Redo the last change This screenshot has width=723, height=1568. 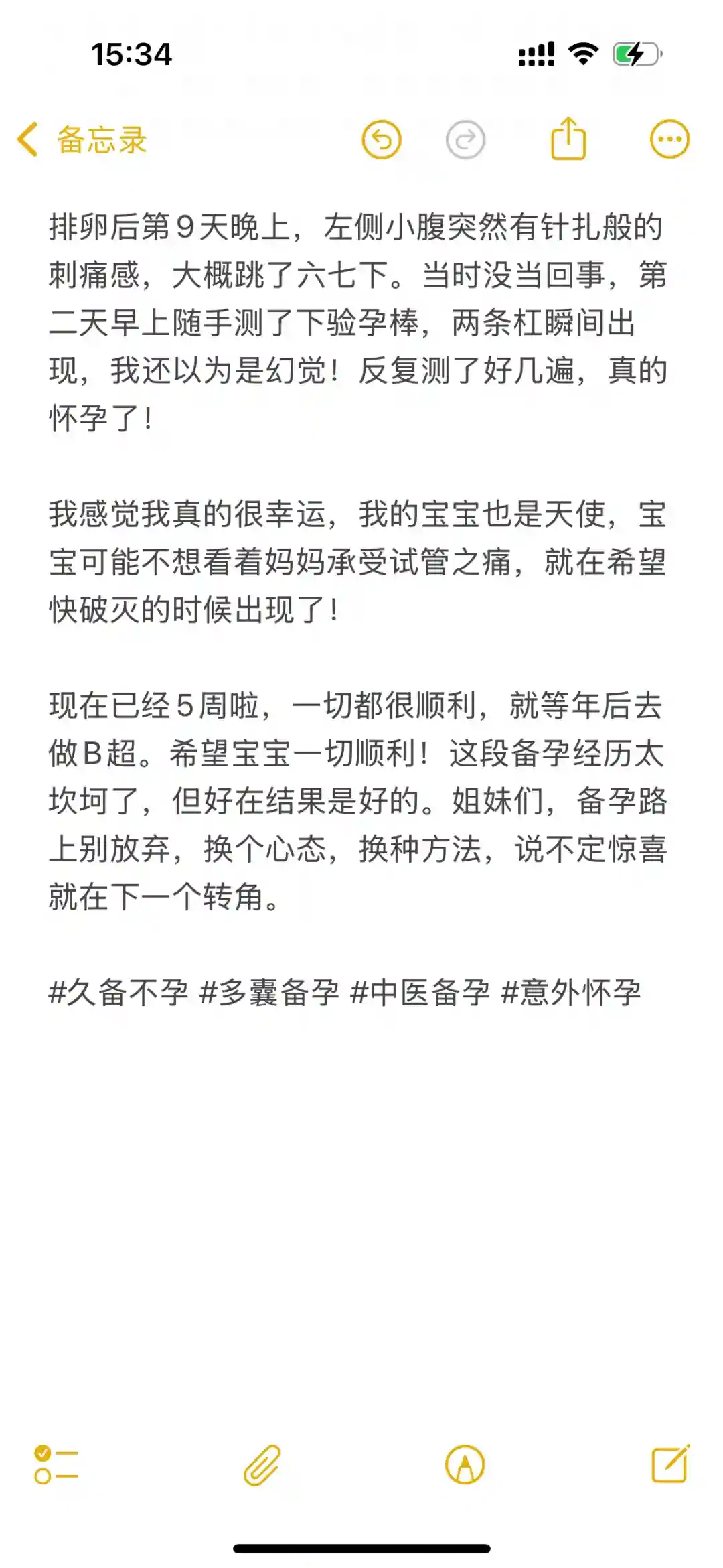pos(465,140)
